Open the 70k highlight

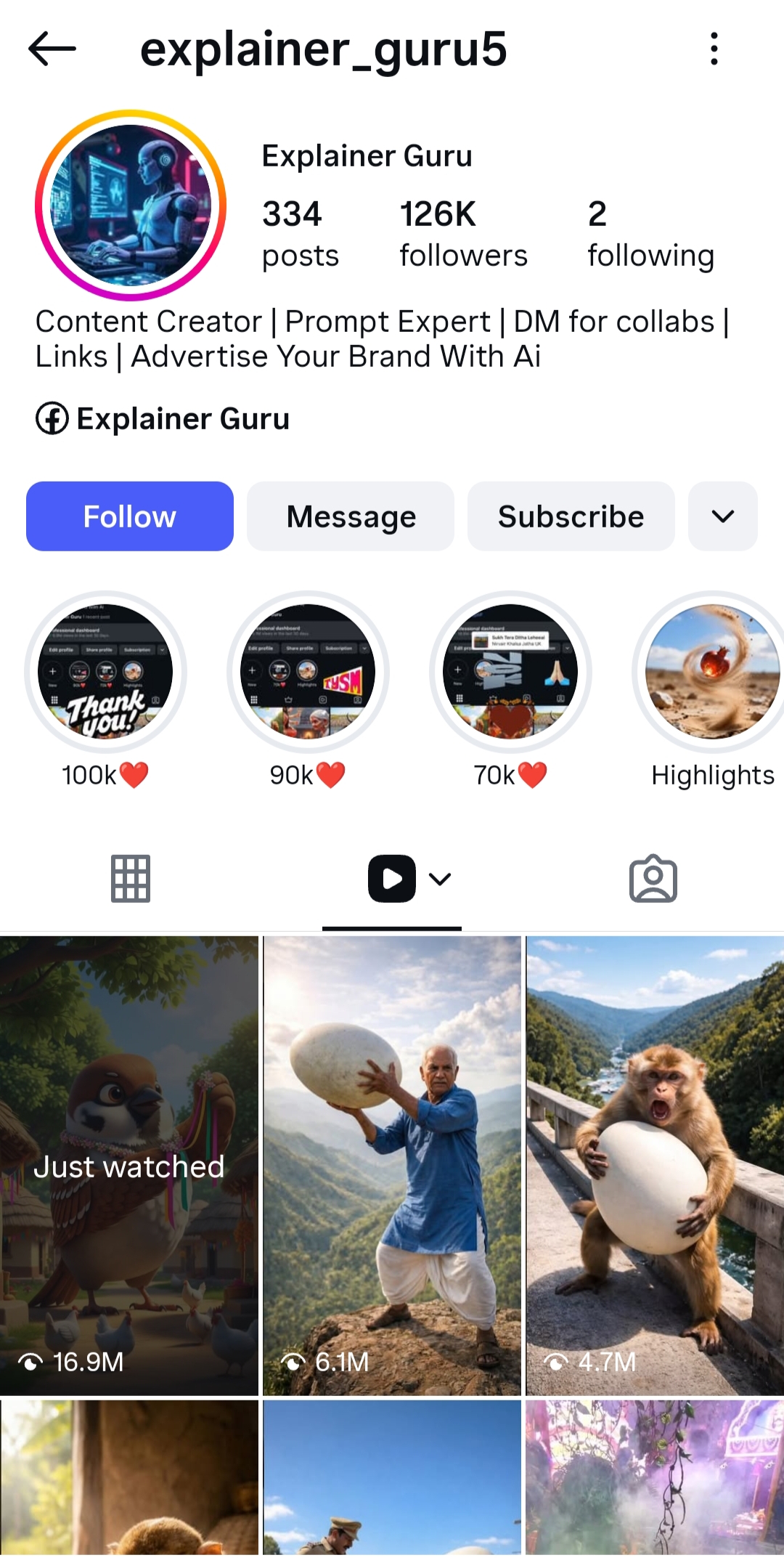pyautogui.click(x=510, y=672)
